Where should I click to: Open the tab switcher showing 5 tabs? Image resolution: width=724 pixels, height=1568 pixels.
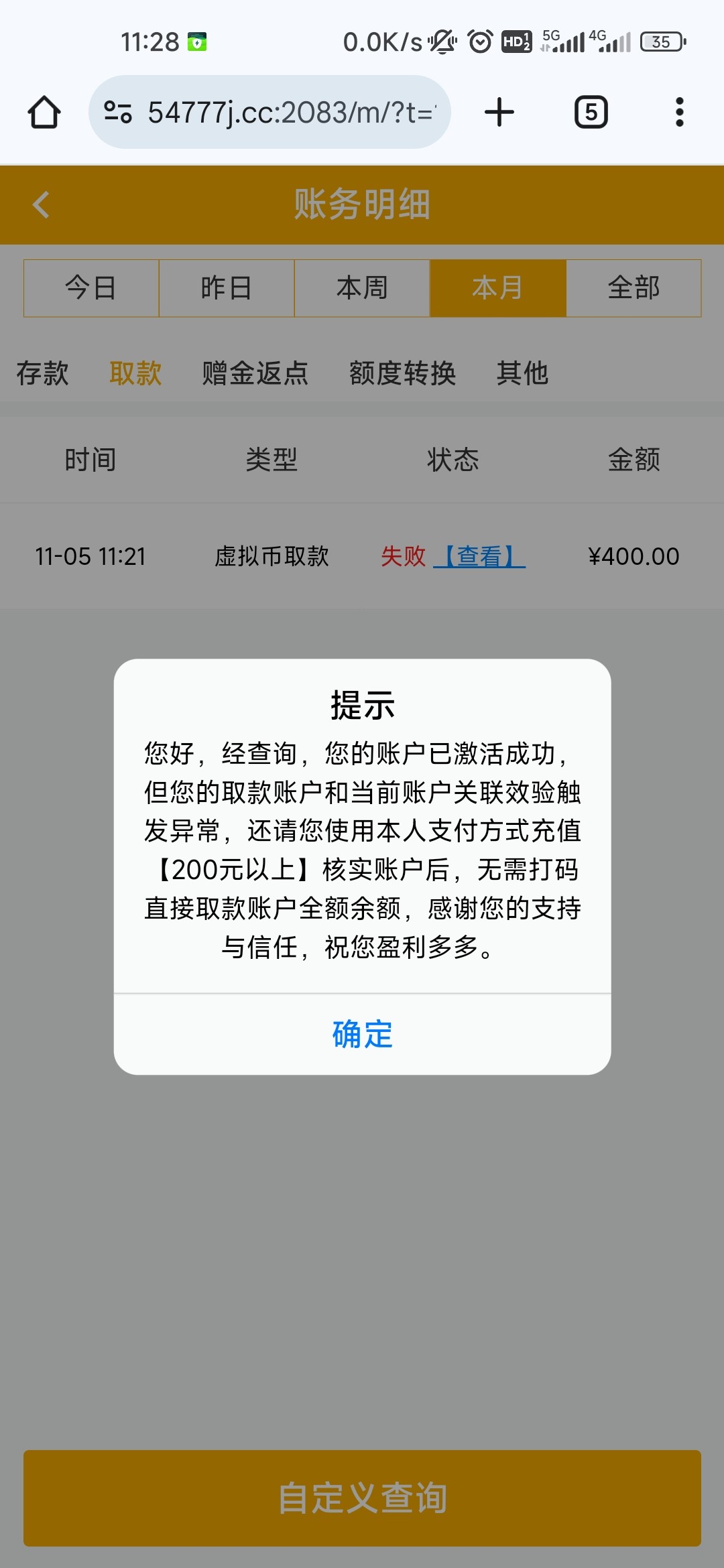(591, 112)
